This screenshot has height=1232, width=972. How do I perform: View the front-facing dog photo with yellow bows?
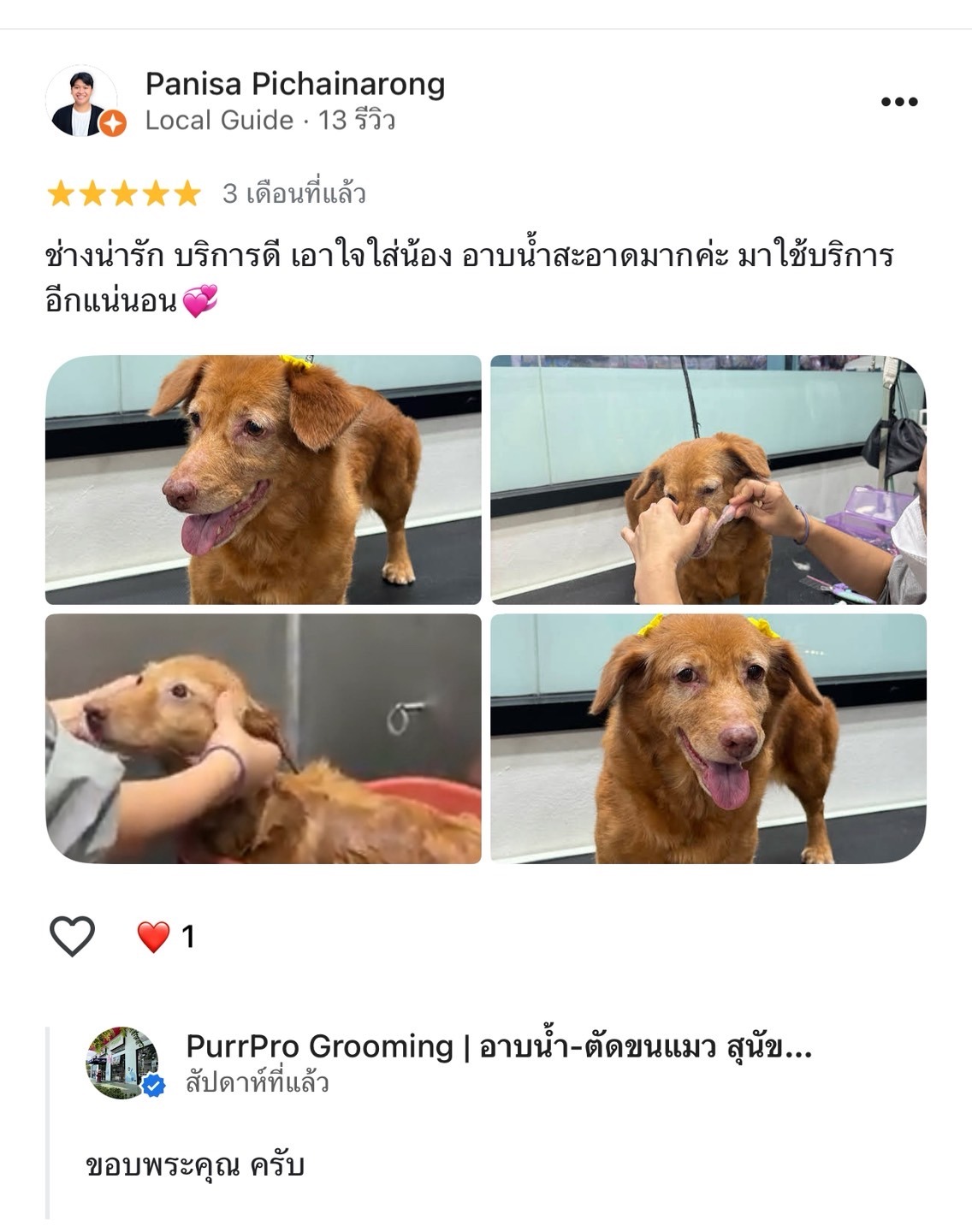pyautogui.click(x=708, y=738)
